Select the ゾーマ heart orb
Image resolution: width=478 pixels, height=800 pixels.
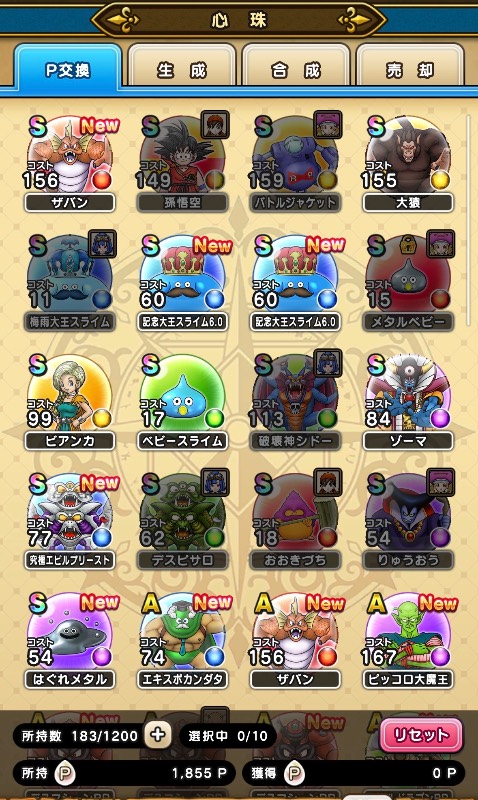tap(408, 402)
